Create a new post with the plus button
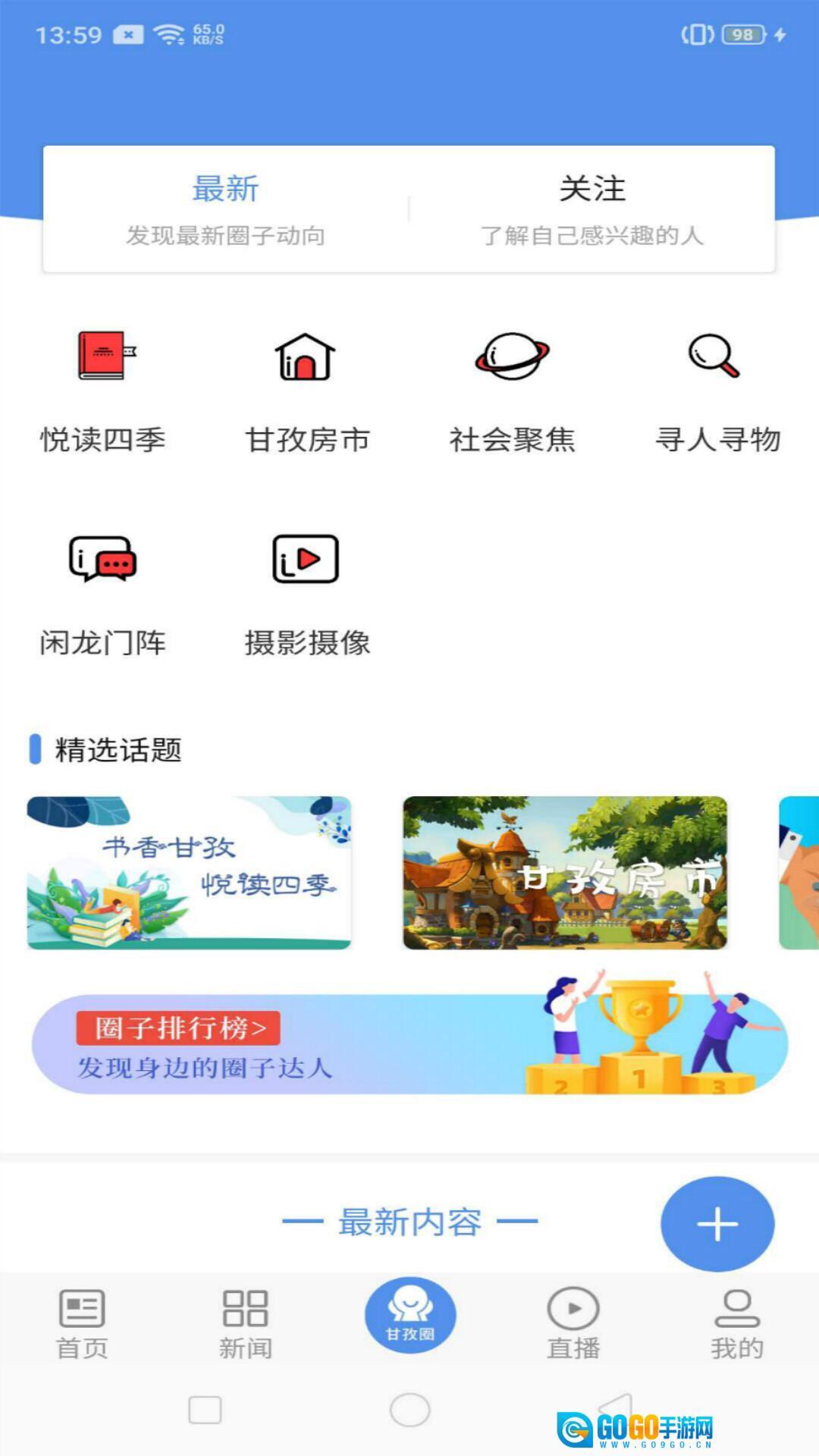 coord(717,1224)
